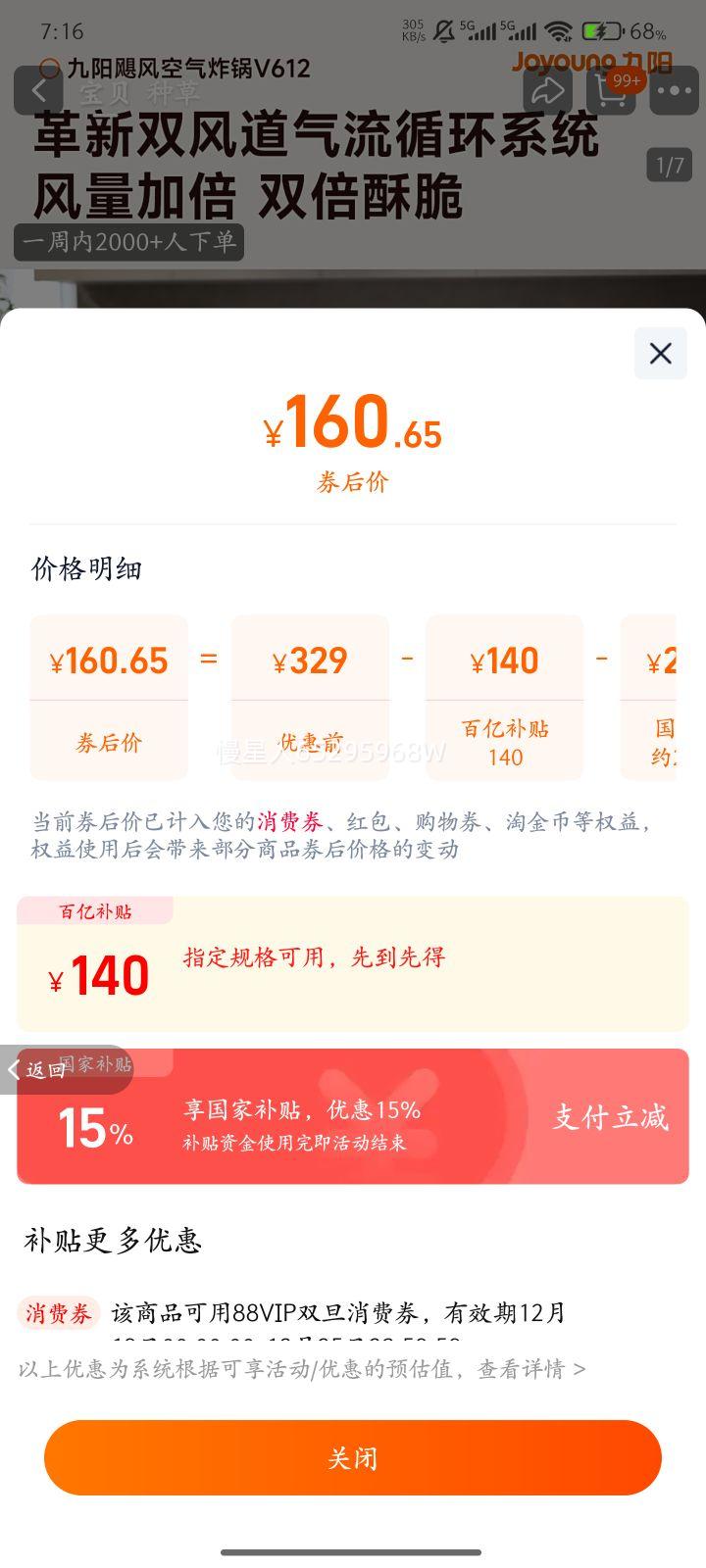
Task: Click the 国家补贴 ribbon icon
Action: 101,1065
